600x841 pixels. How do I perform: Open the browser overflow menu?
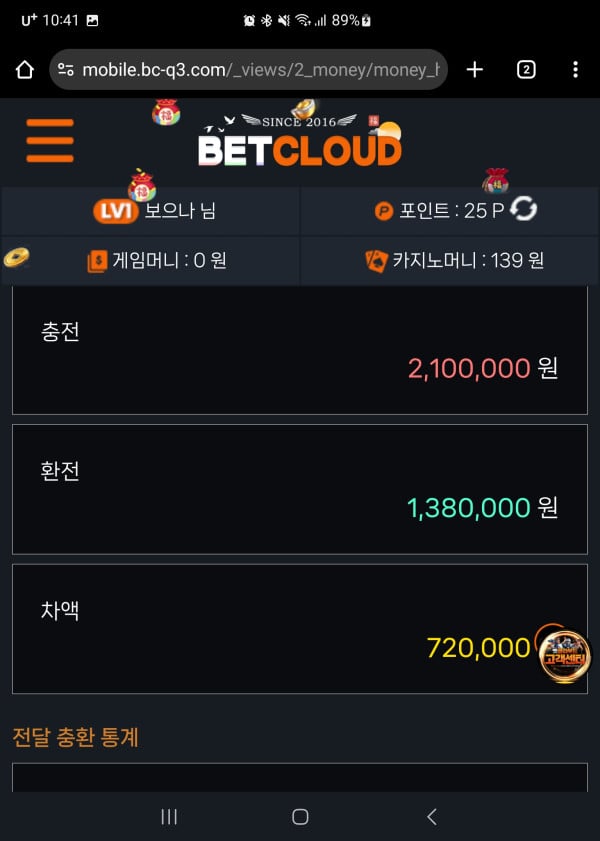[x=575, y=69]
